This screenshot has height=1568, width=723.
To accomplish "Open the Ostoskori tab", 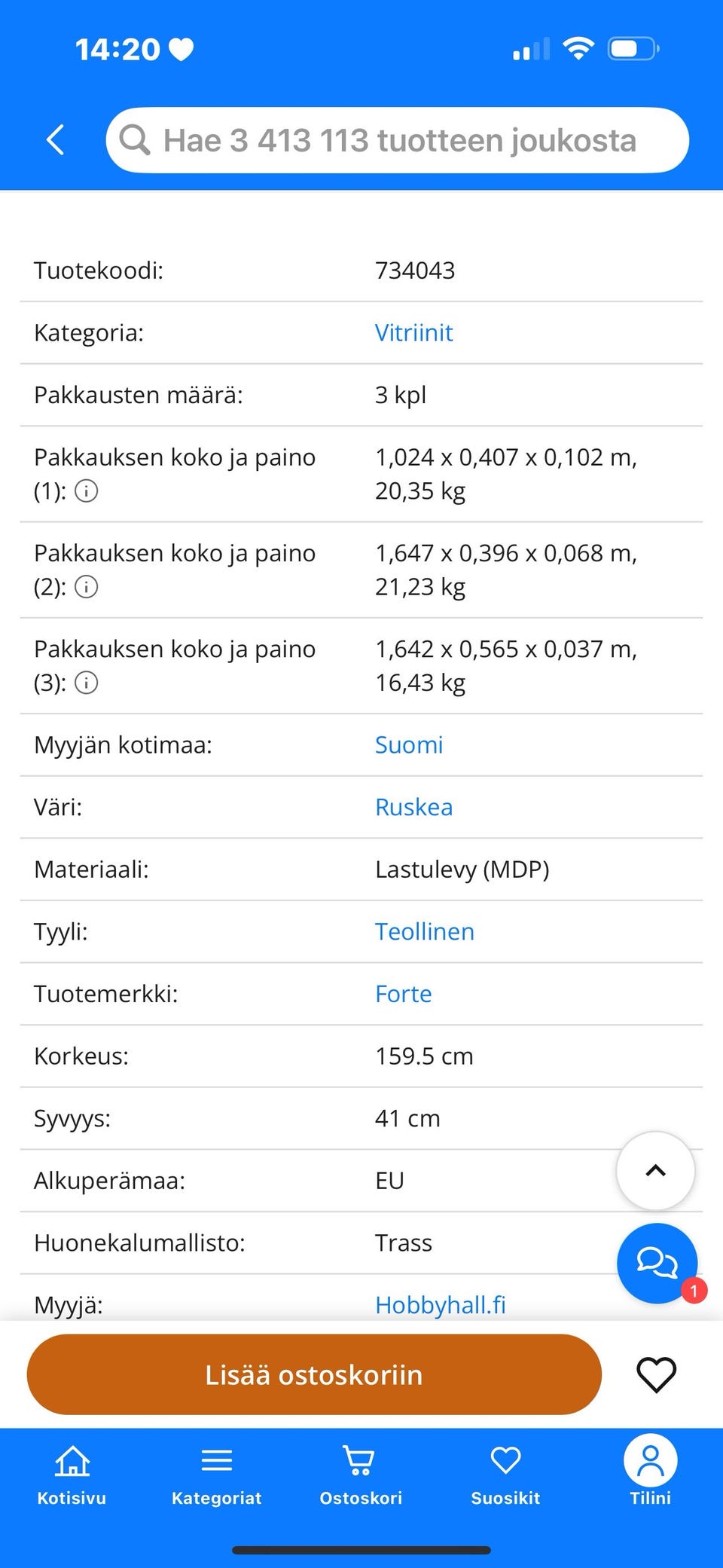I will tap(361, 1475).
